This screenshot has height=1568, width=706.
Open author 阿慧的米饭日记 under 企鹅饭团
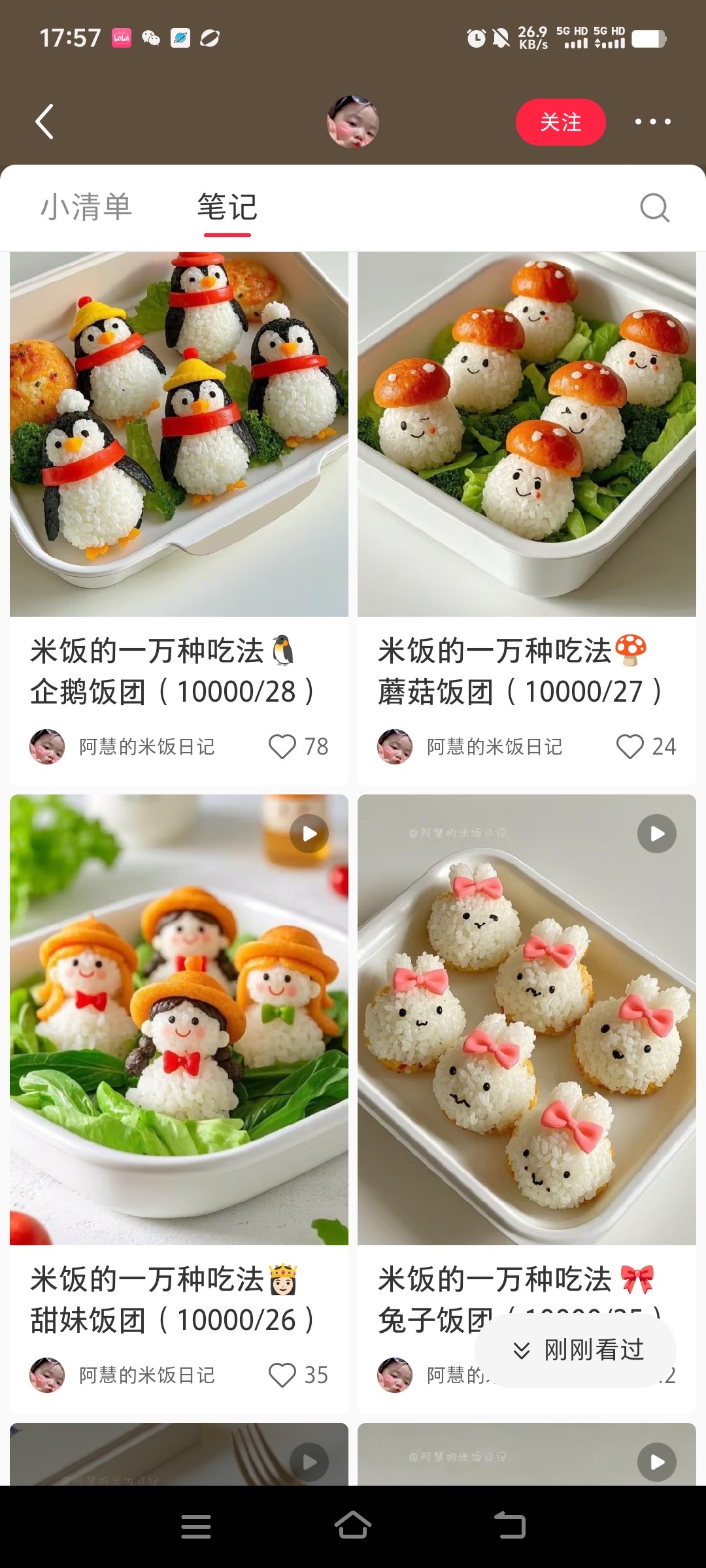146,746
